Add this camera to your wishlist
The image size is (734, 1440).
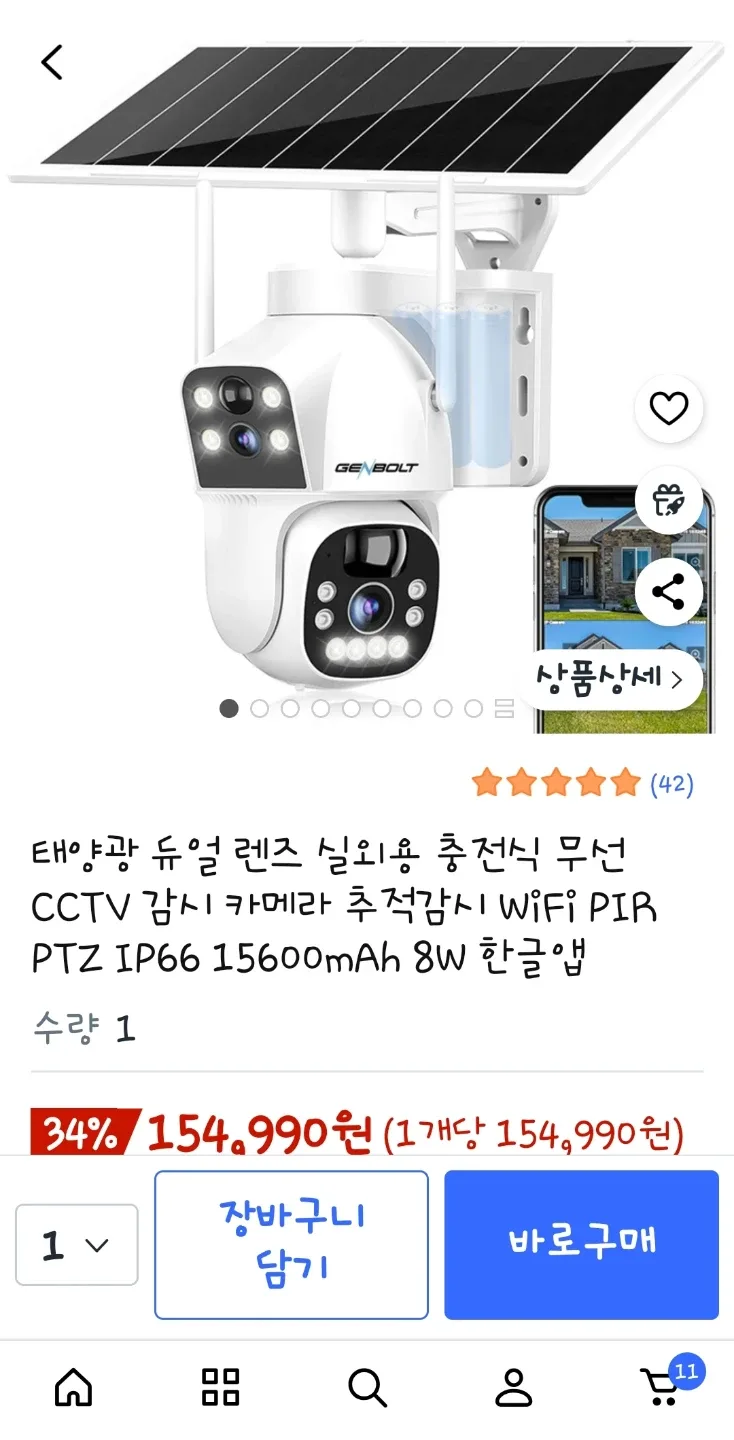pyautogui.click(x=669, y=408)
